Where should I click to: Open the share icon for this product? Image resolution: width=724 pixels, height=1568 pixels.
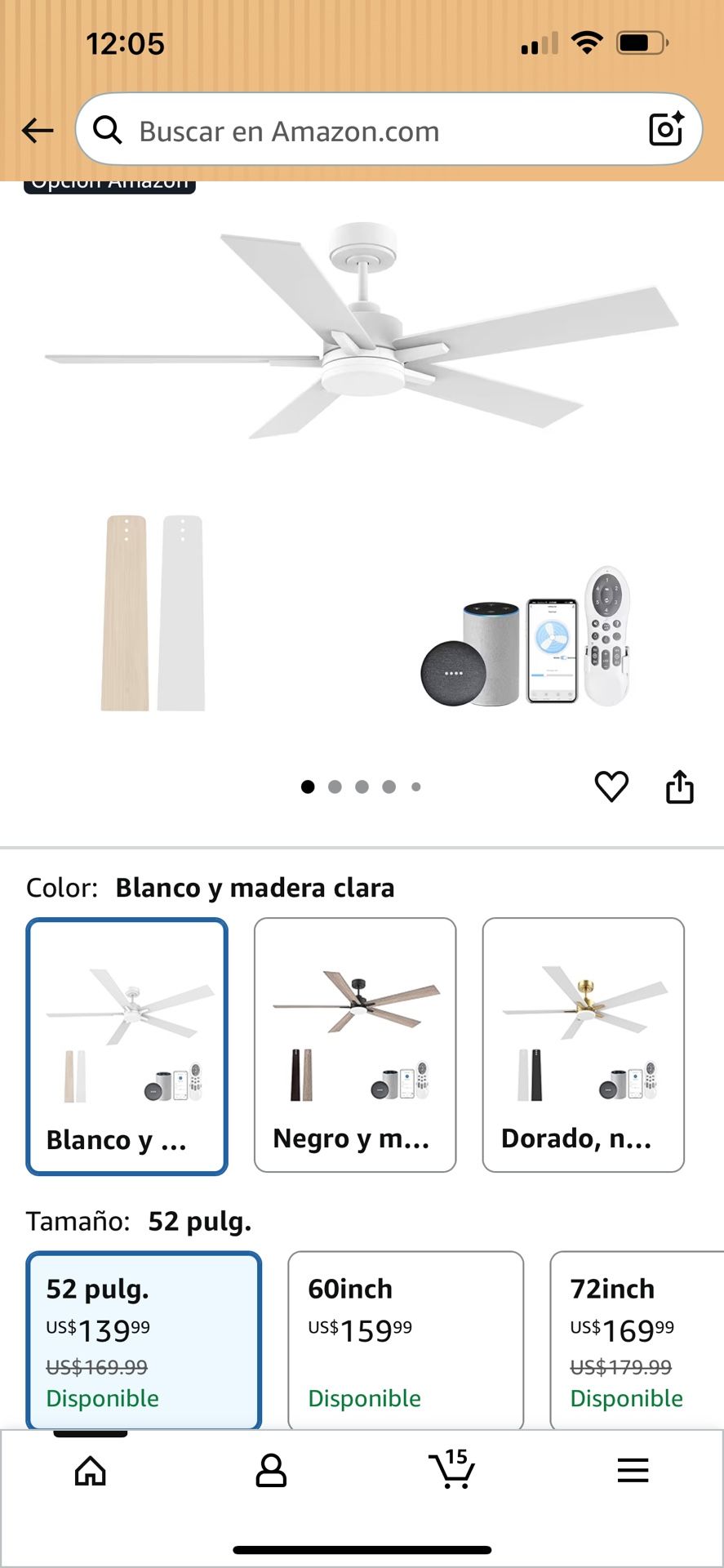pyautogui.click(x=680, y=786)
